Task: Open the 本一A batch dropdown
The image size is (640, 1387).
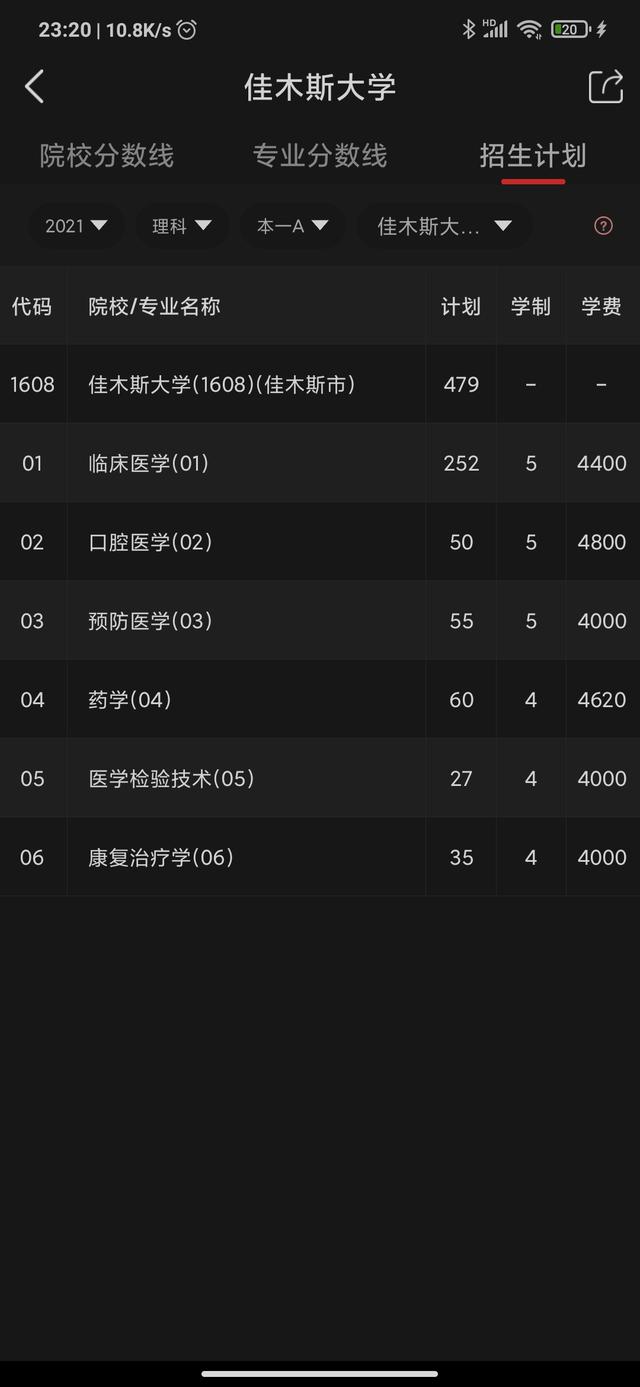Action: point(292,226)
